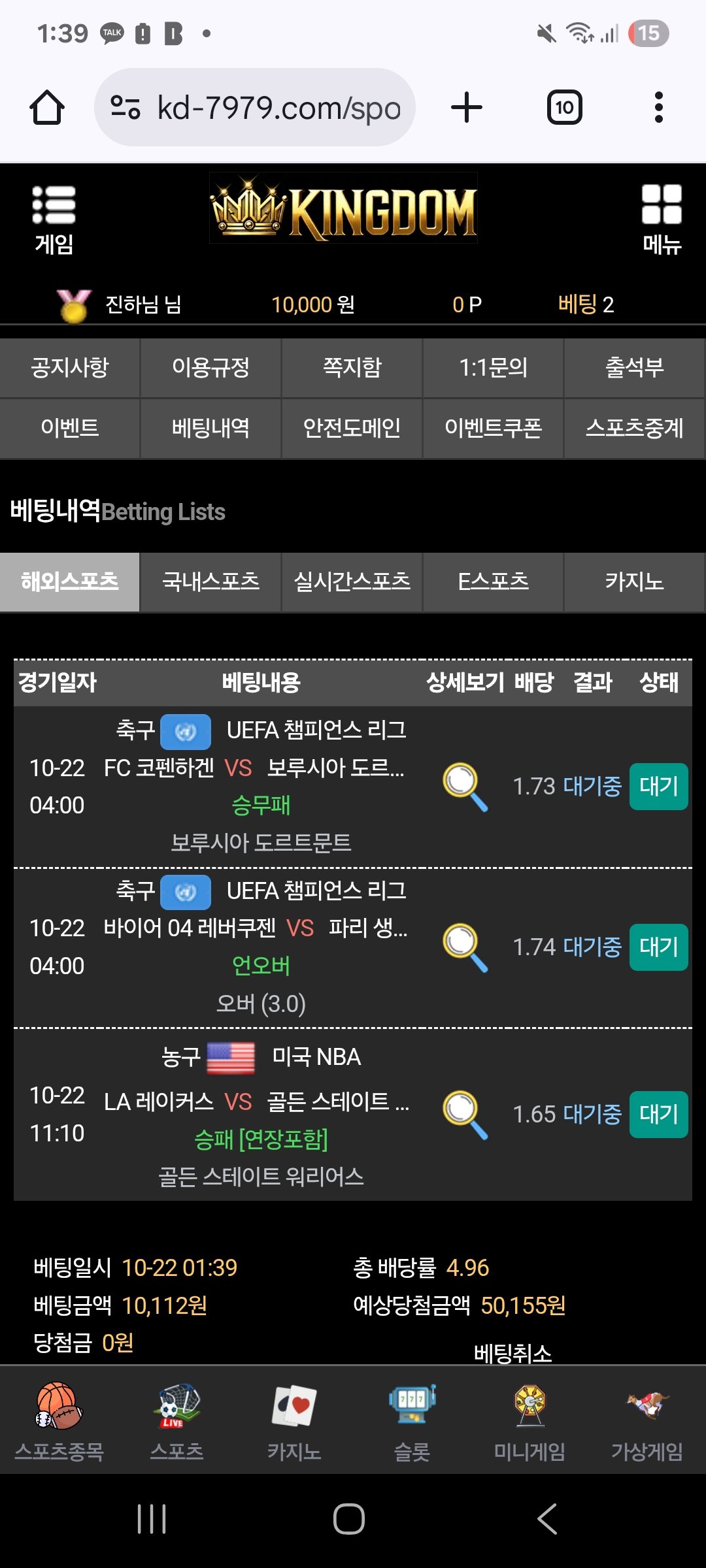
Task: Open 스포츠중계 live broadcast
Action: pos(634,429)
